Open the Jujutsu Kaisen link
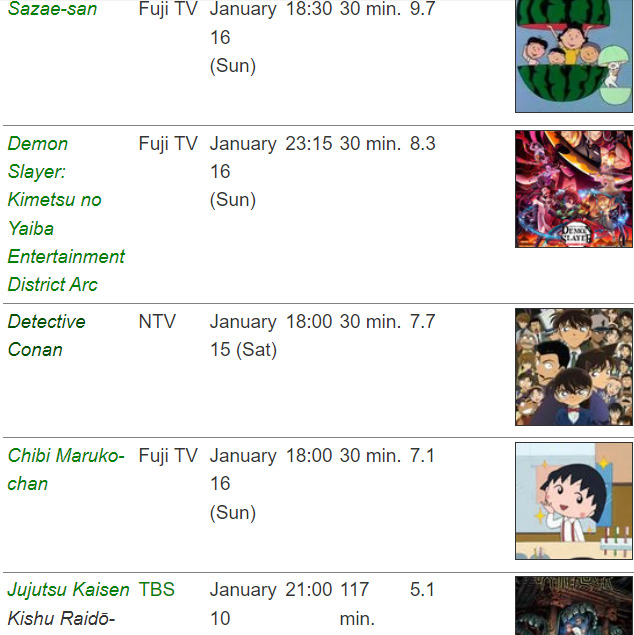The height and width of the screenshot is (635, 634). [x=68, y=590]
